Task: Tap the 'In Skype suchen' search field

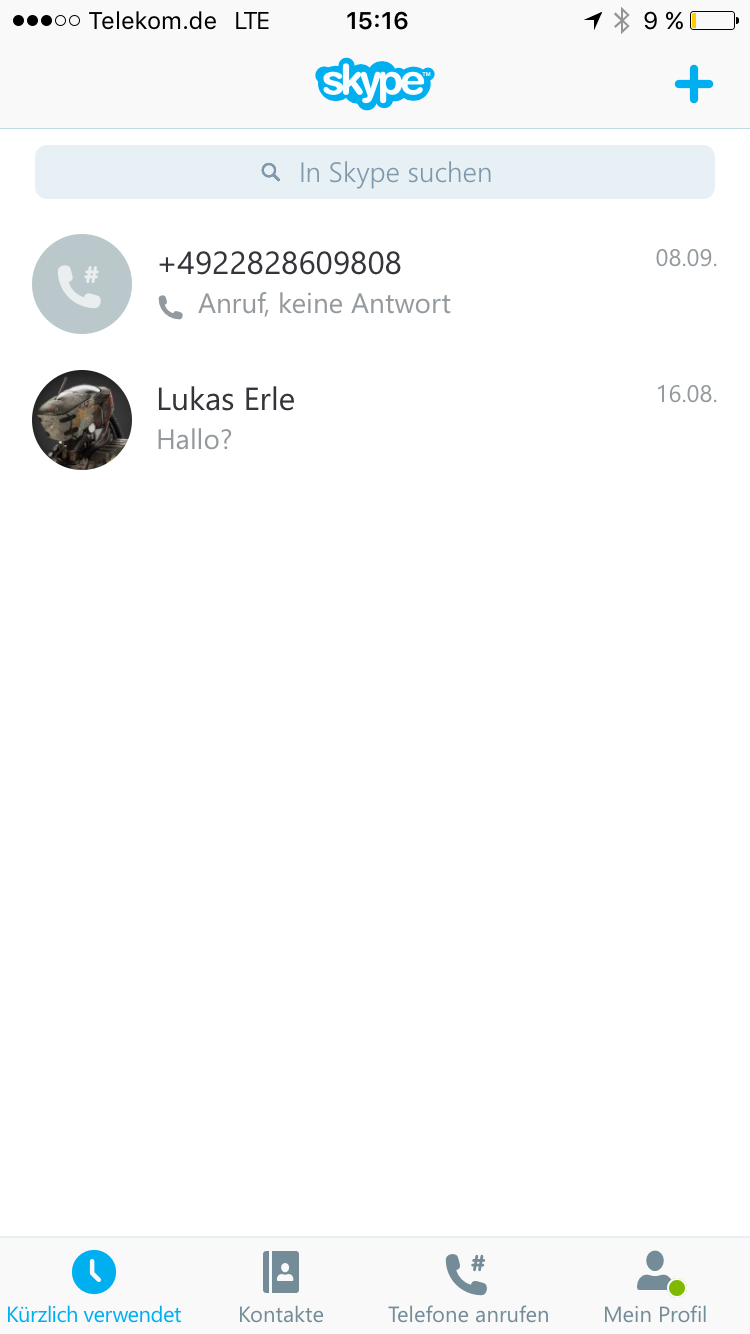Action: [375, 173]
